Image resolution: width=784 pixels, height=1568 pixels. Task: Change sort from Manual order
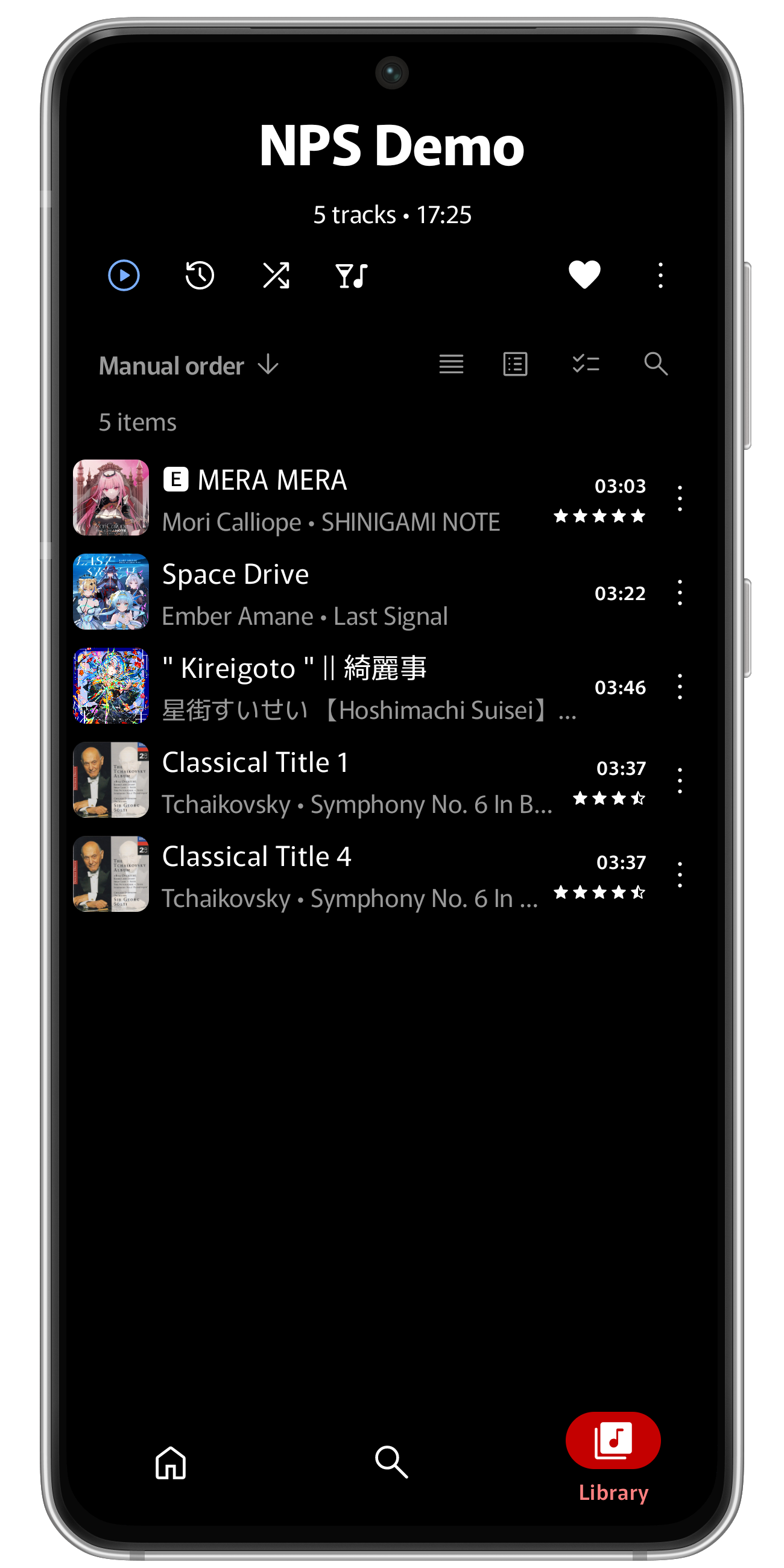189,366
